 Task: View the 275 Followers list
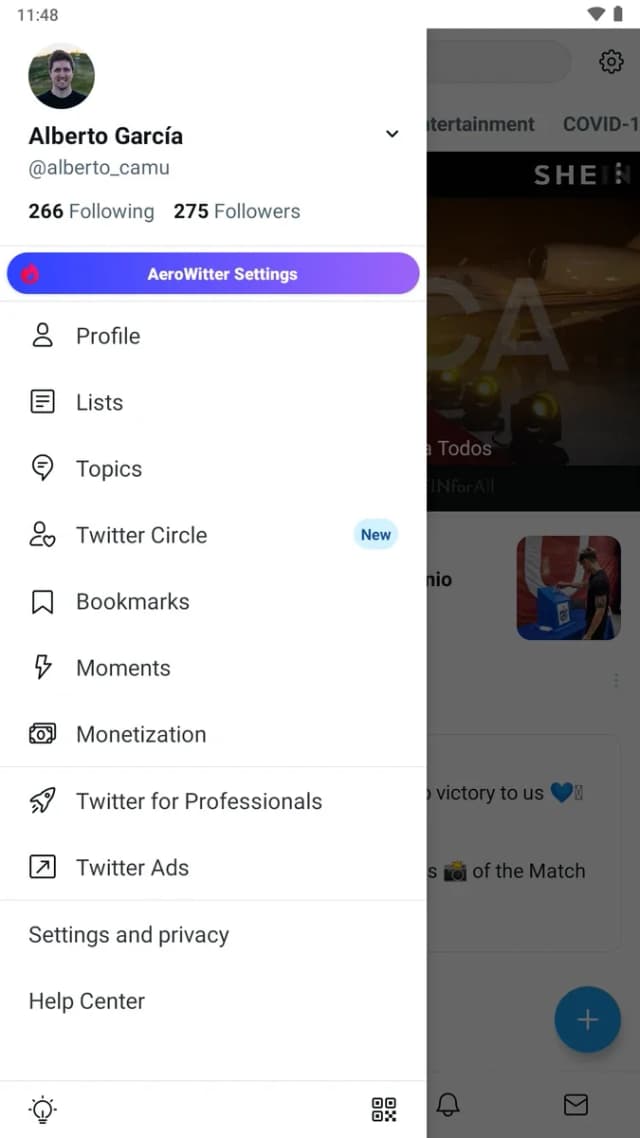tap(237, 211)
